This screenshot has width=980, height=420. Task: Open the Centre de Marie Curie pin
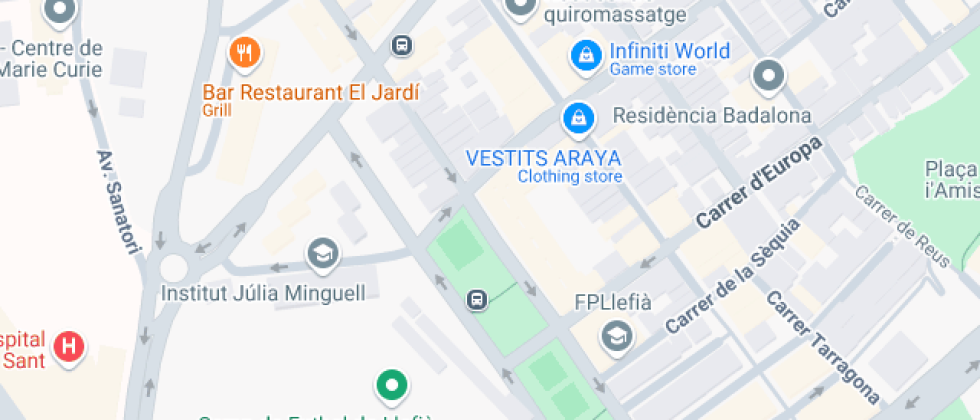(61, 11)
